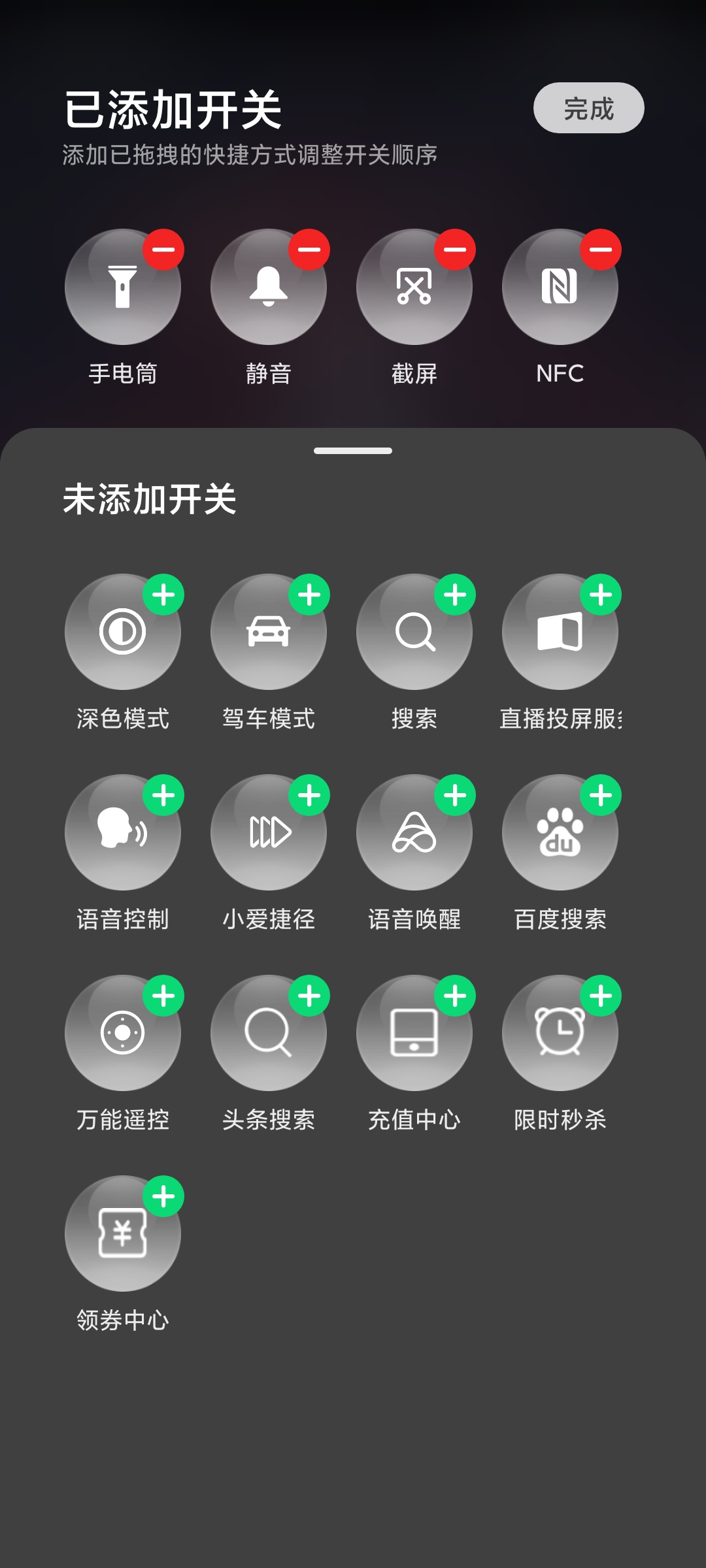Remove the 手电筒 toggle from added switches
The height and width of the screenshot is (1568, 706).
(163, 250)
